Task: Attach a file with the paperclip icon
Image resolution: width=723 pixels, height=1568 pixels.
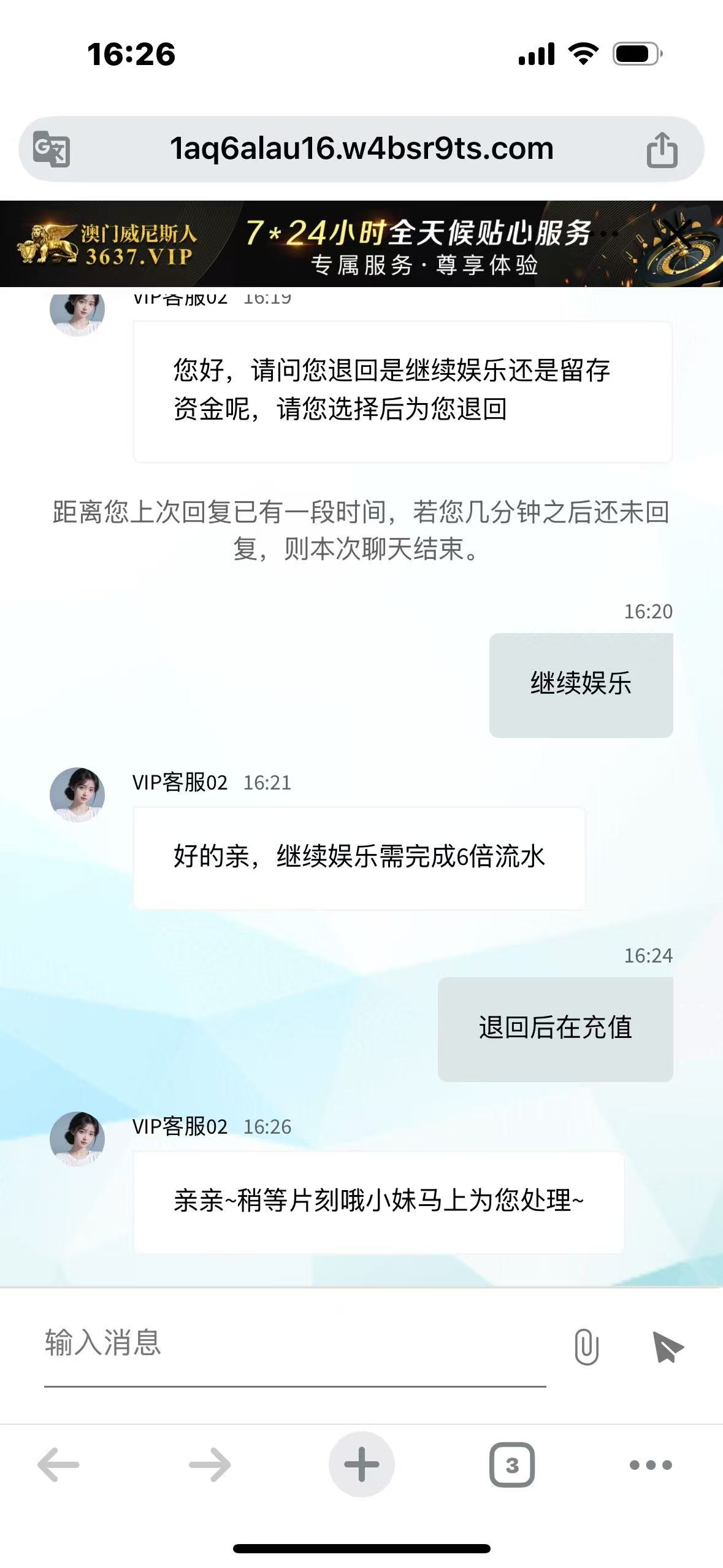Action: click(x=586, y=1347)
